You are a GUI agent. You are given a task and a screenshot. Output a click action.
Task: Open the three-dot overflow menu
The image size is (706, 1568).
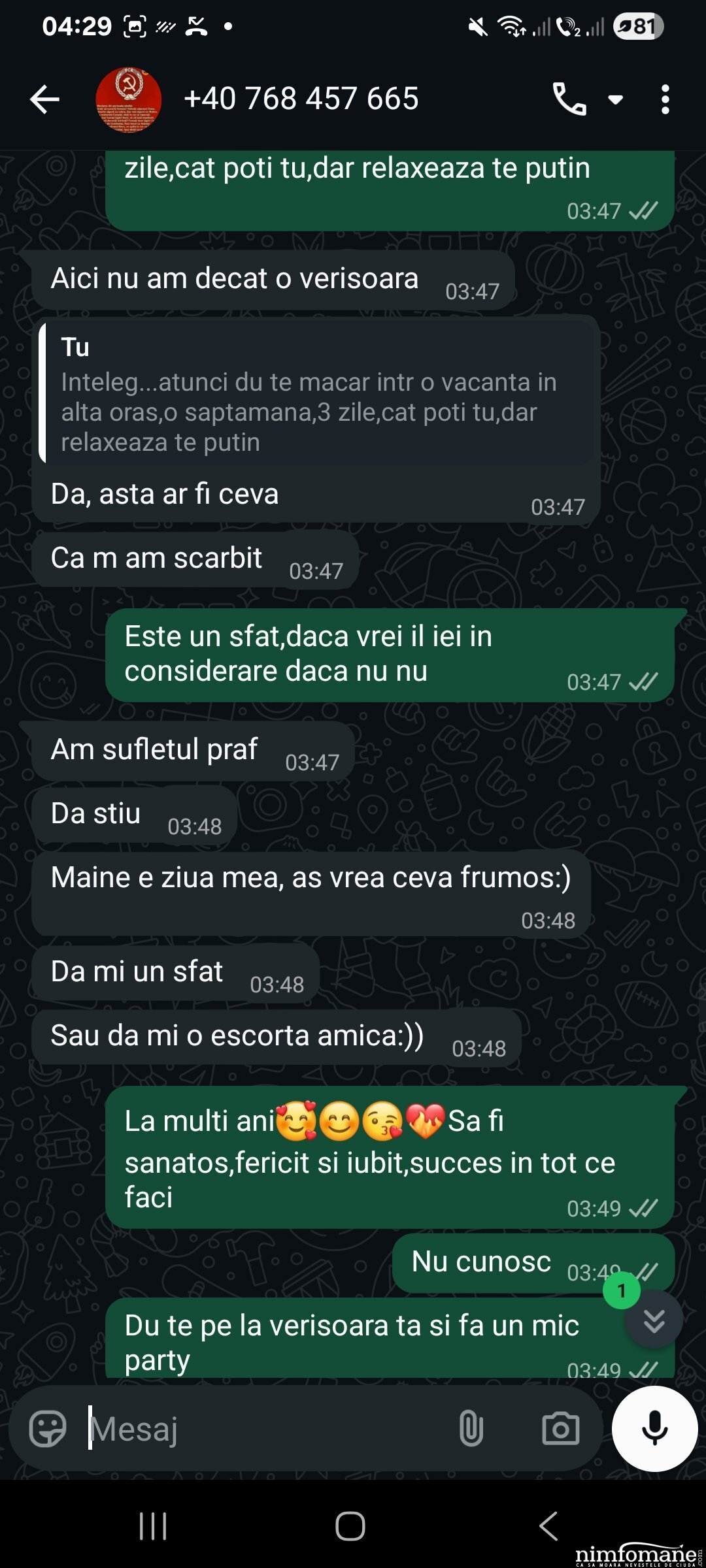click(665, 99)
